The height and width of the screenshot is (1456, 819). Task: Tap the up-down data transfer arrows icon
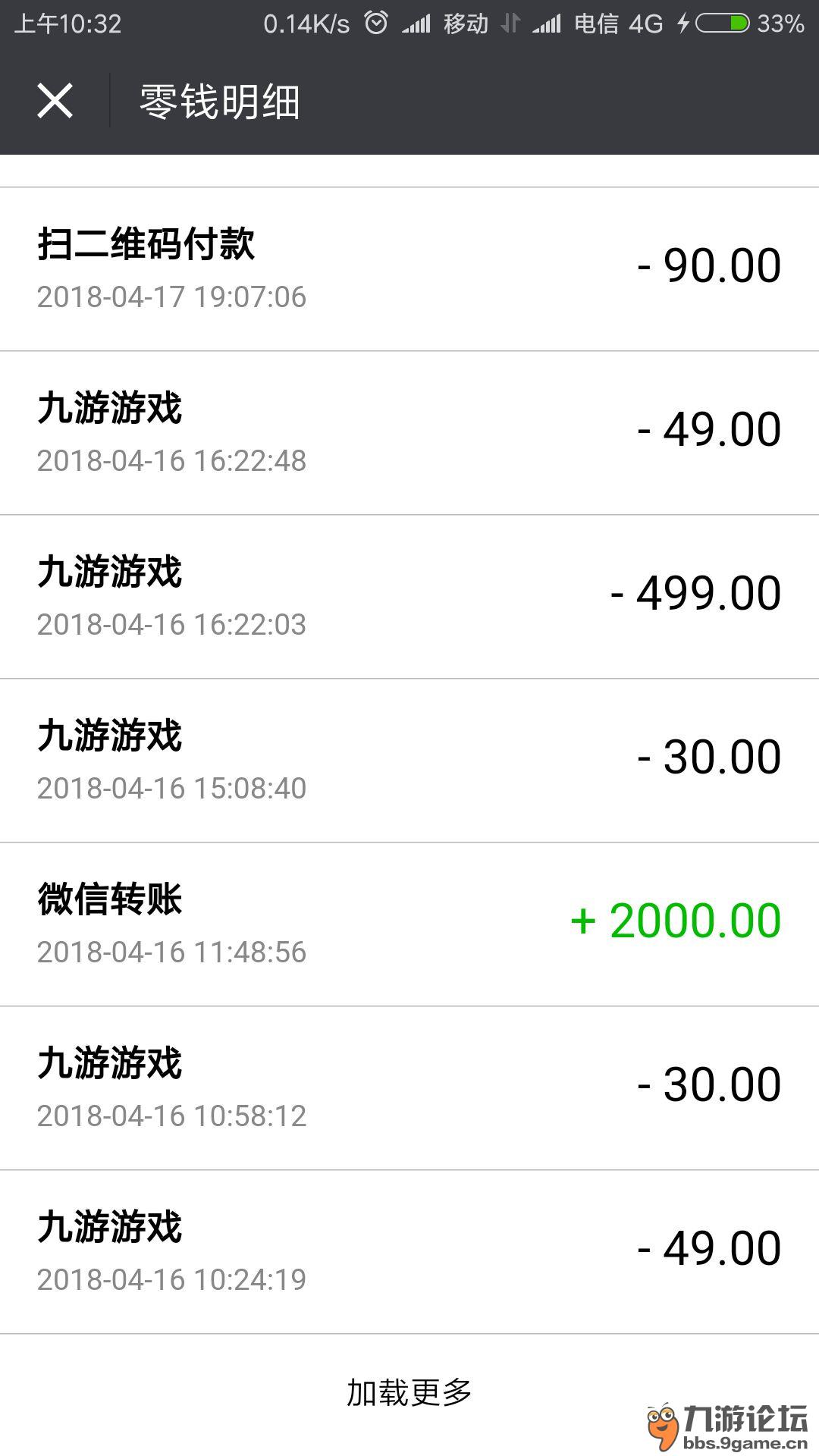click(x=513, y=23)
